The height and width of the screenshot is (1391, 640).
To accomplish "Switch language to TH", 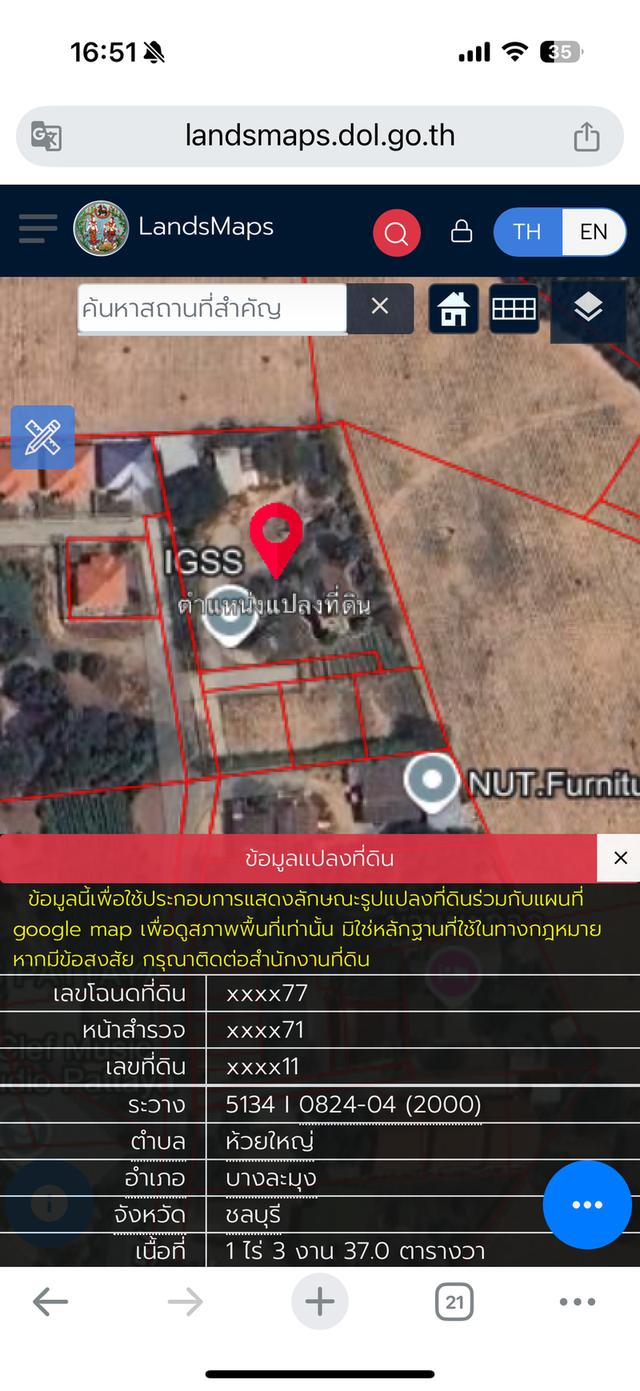I will click(527, 232).
